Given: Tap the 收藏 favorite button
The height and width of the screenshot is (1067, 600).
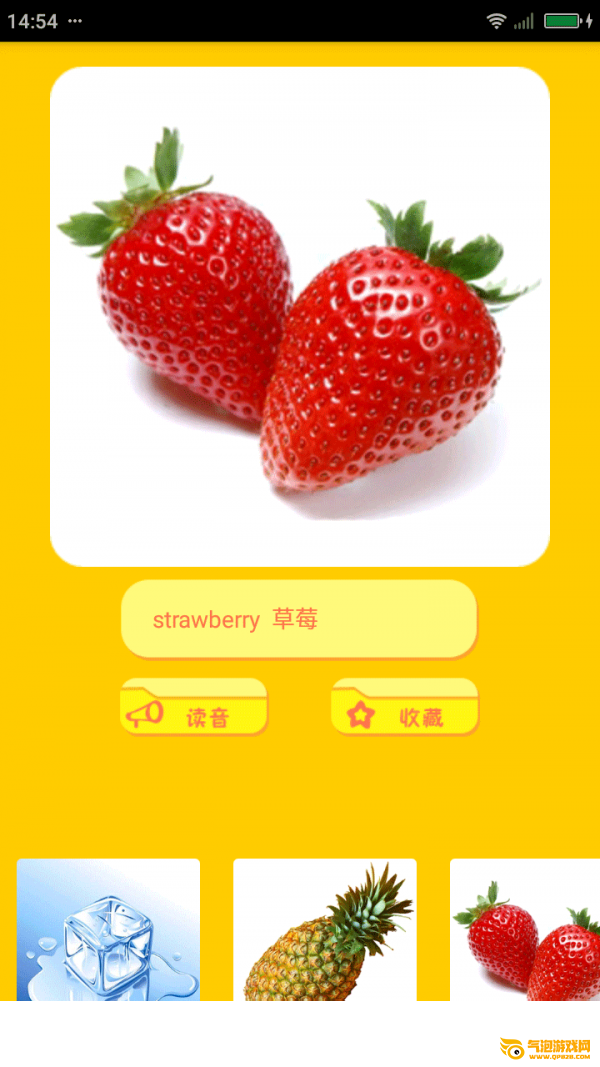Looking at the screenshot, I should click(405, 707).
